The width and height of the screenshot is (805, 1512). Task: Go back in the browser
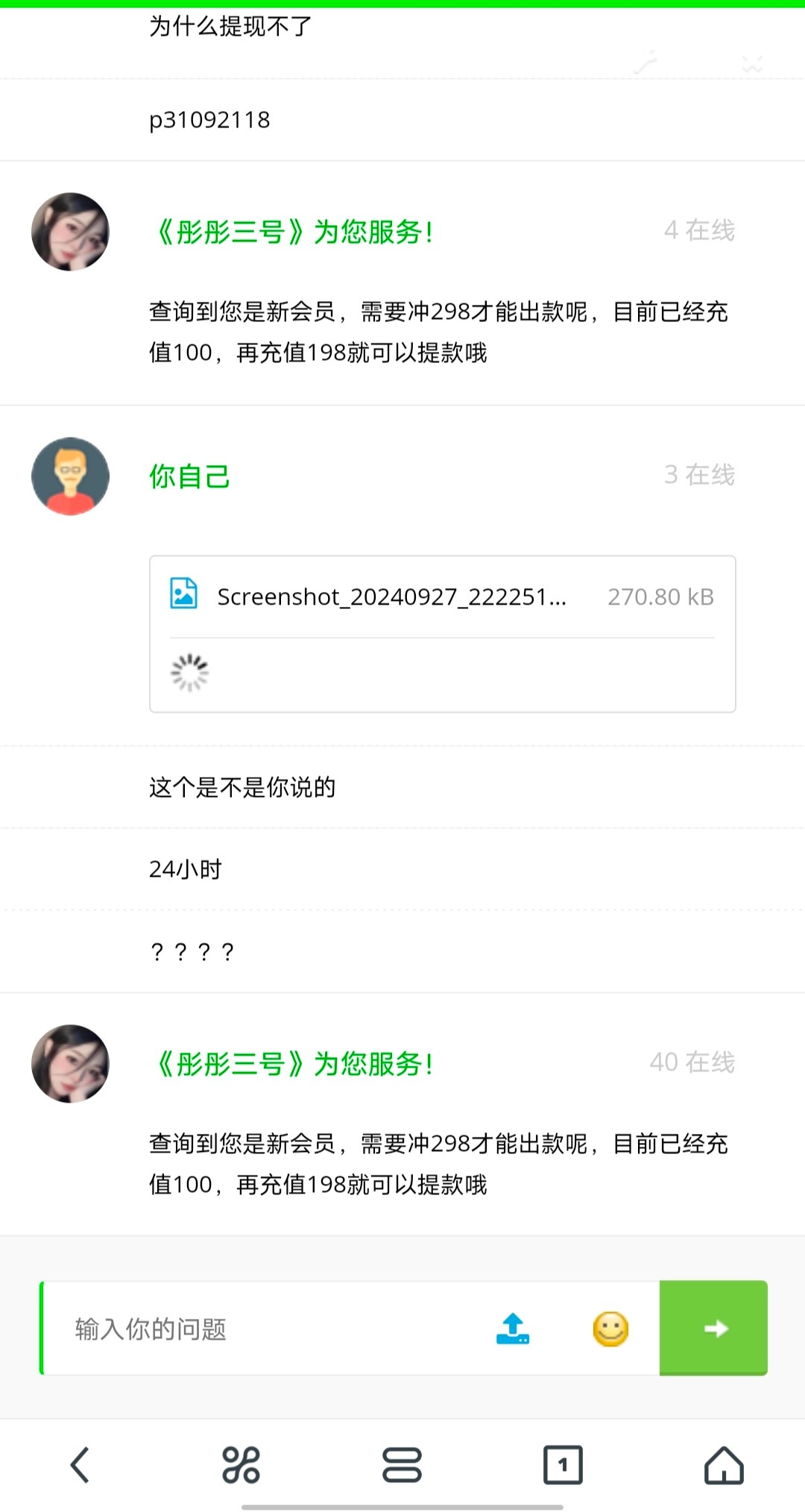pos(80,1465)
